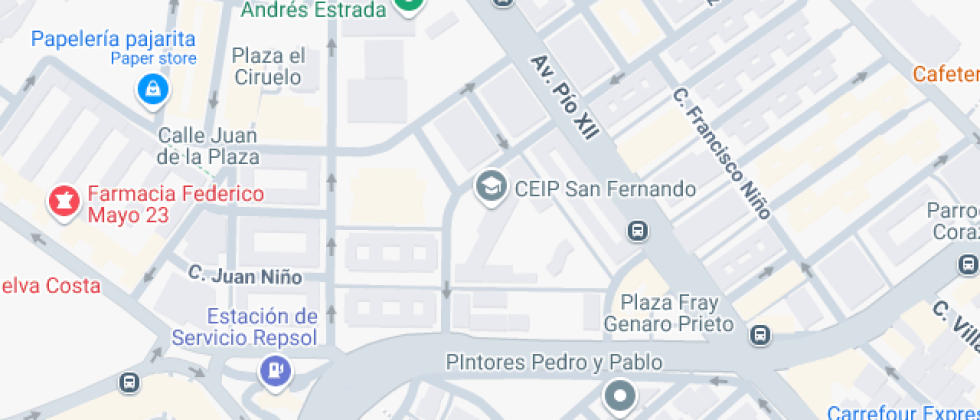The width and height of the screenshot is (980, 420).
Task: Tap the bus stop on Av. Pío XII
Action: [637, 232]
